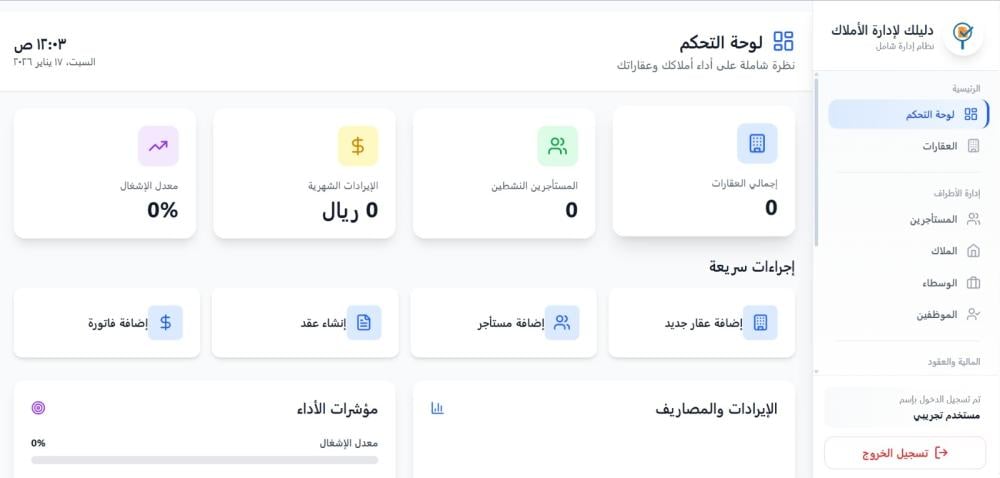The height and width of the screenshot is (478, 1000).
Task: Tap إضافة مستأجر quick action
Action: 503,322
